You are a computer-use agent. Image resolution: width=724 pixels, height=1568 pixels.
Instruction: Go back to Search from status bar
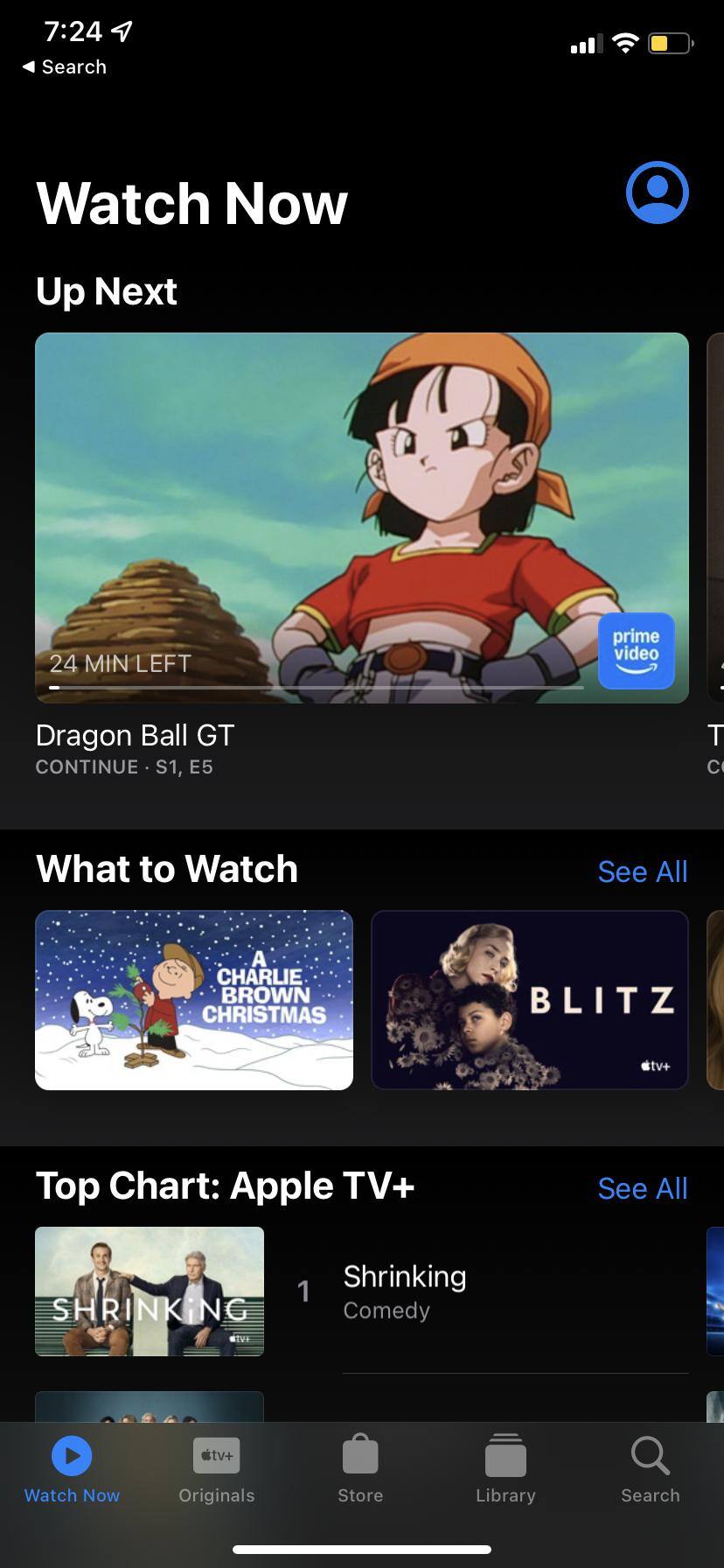tap(65, 67)
